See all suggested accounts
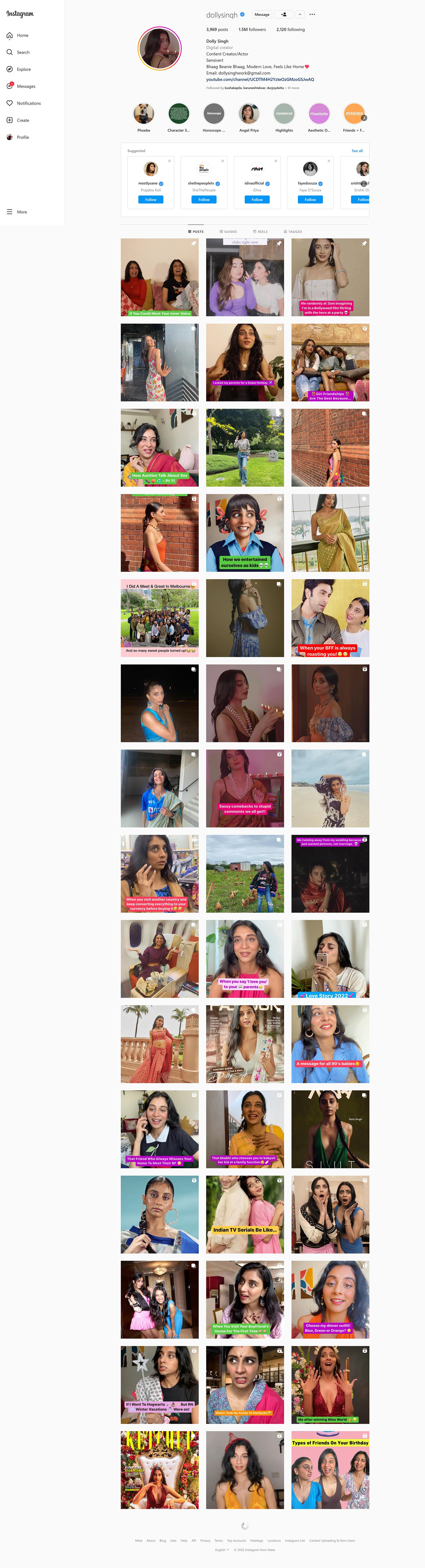The width and height of the screenshot is (425, 1568). coord(357,151)
